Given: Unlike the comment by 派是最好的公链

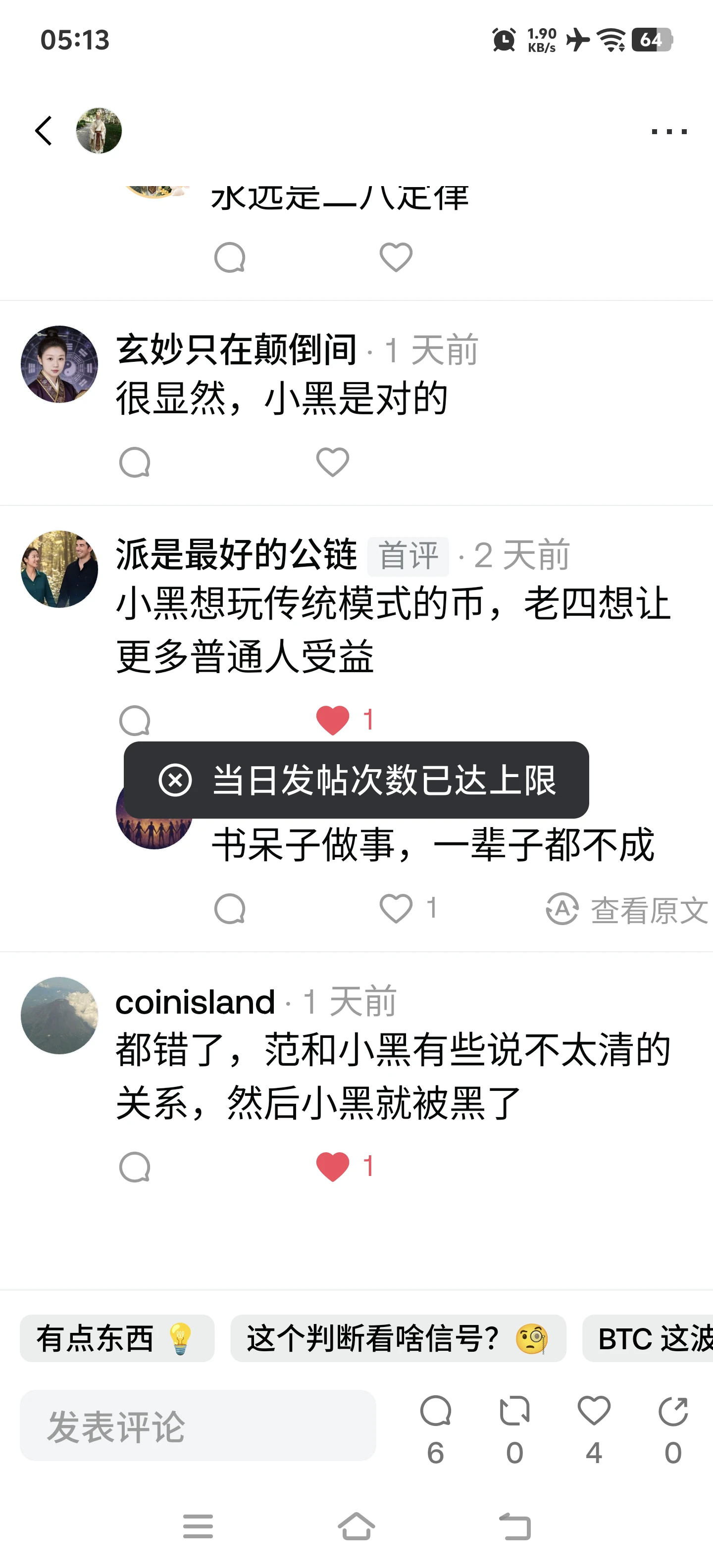Looking at the screenshot, I should [332, 721].
